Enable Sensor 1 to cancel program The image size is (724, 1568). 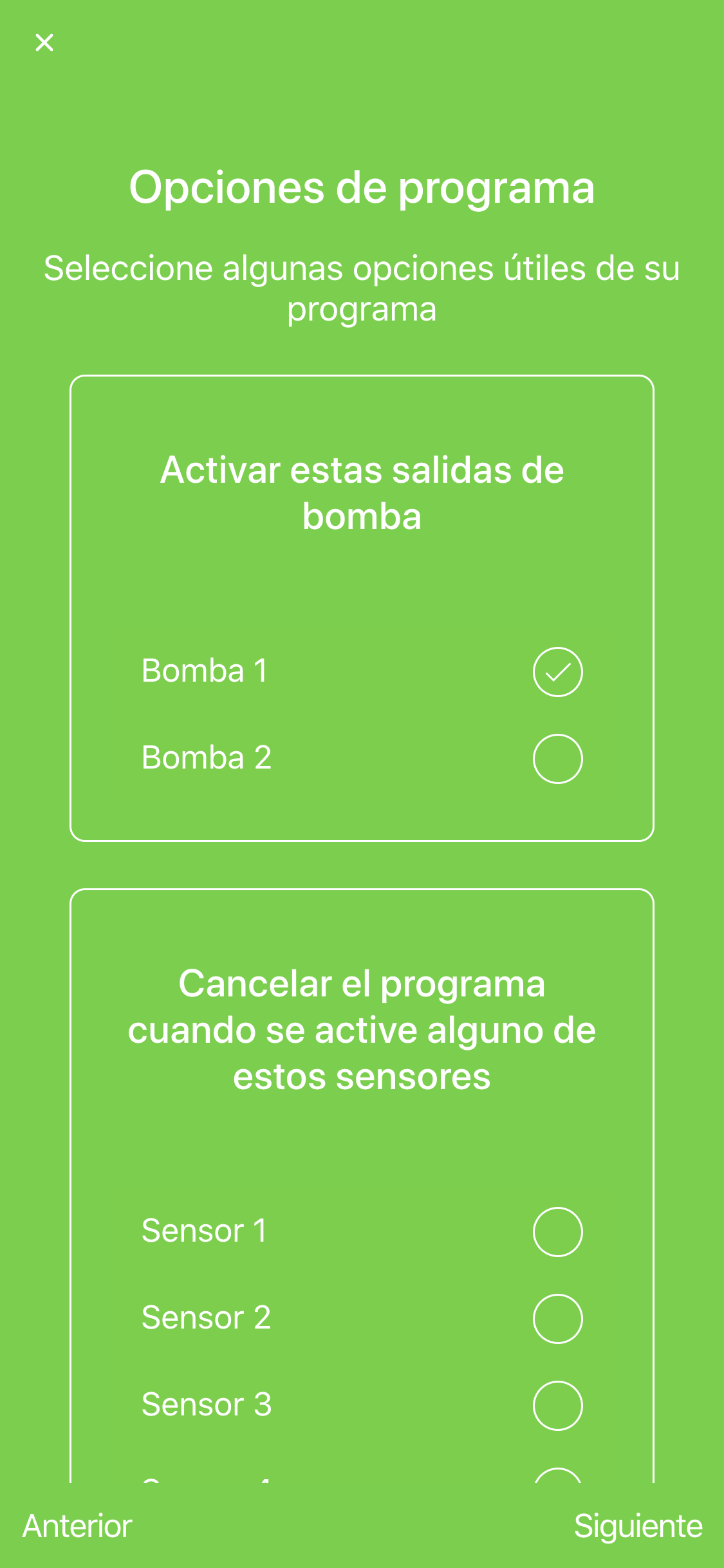557,1232
